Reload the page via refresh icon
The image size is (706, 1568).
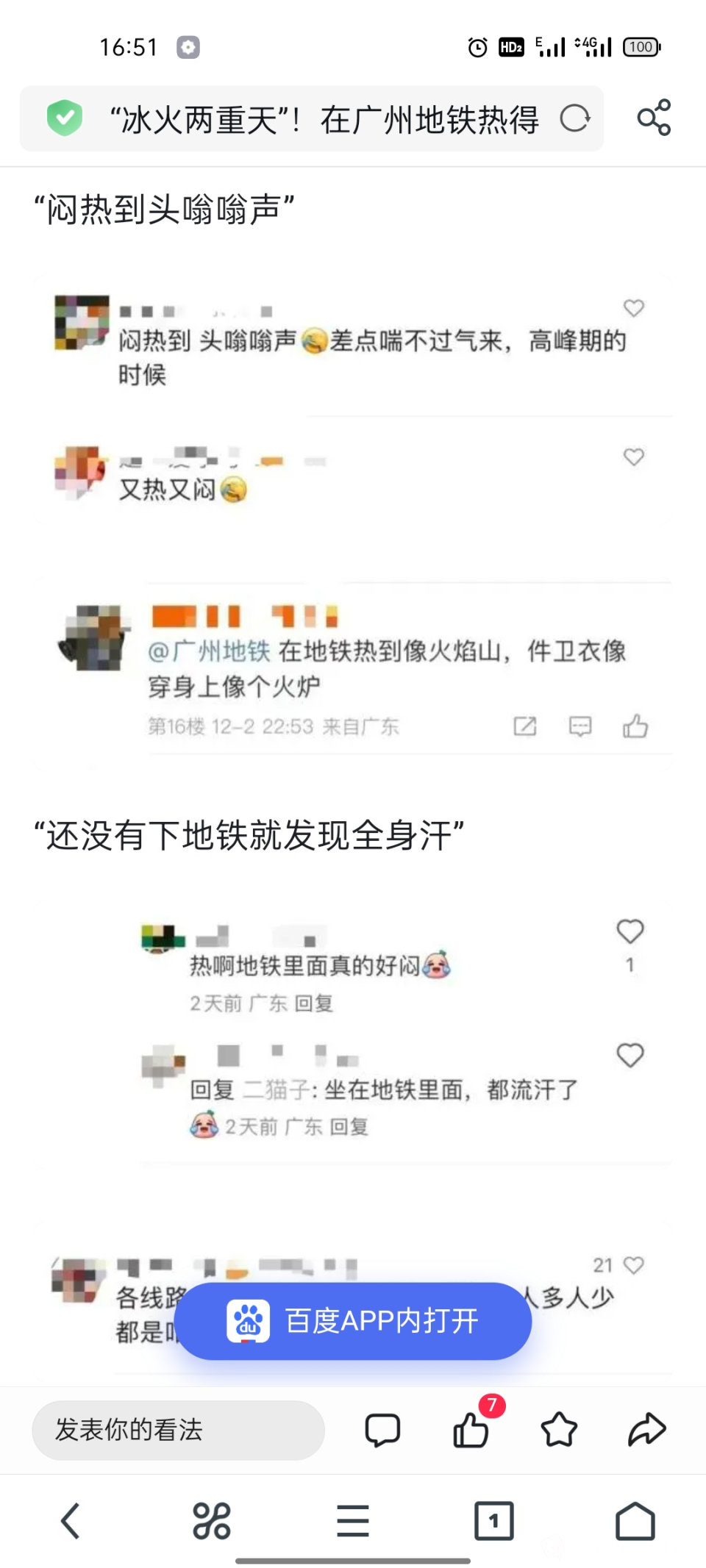(574, 118)
